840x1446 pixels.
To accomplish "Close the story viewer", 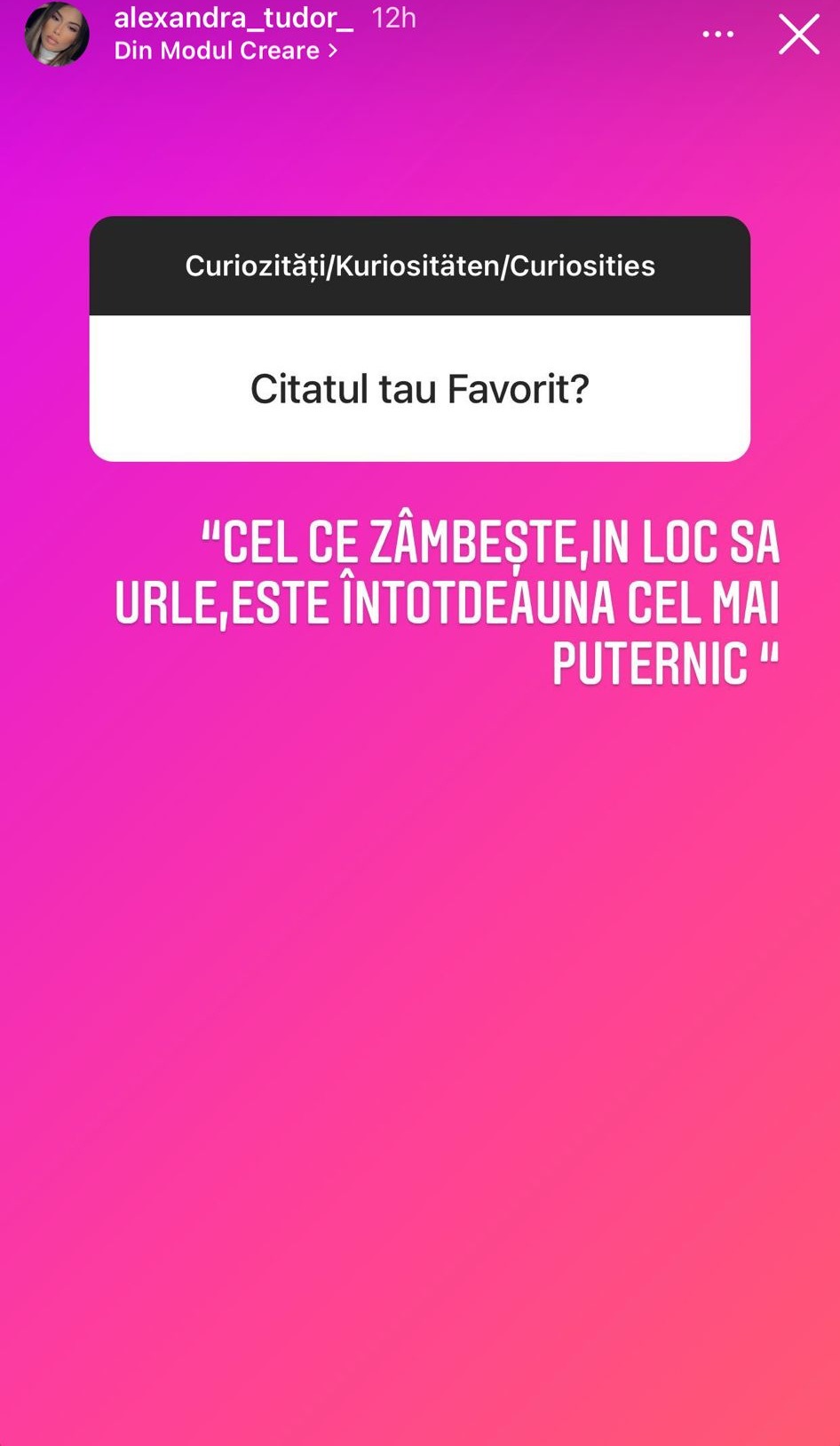I will [x=798, y=35].
